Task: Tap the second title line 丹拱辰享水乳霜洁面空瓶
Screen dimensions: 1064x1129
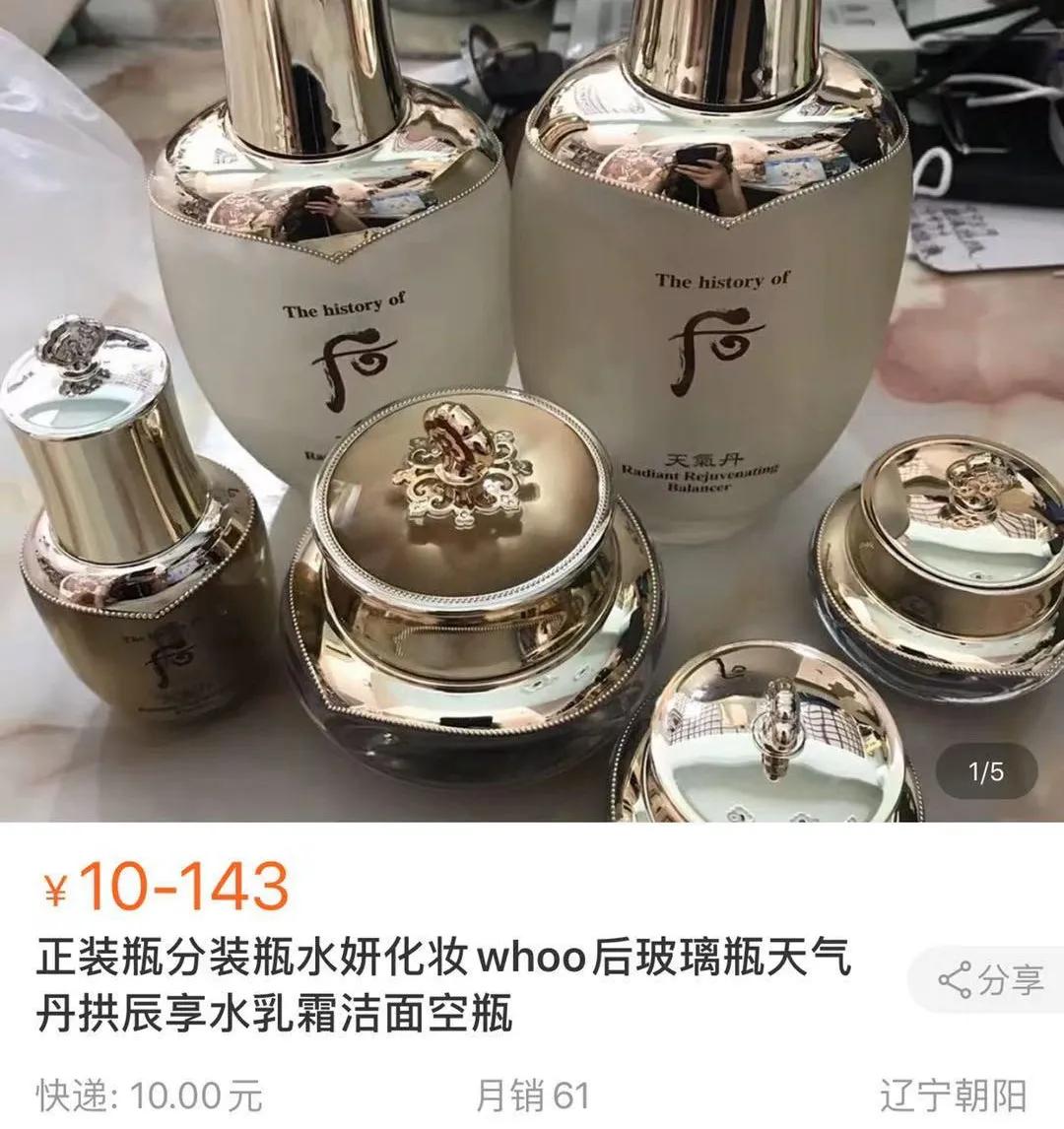Action: (x=276, y=1015)
